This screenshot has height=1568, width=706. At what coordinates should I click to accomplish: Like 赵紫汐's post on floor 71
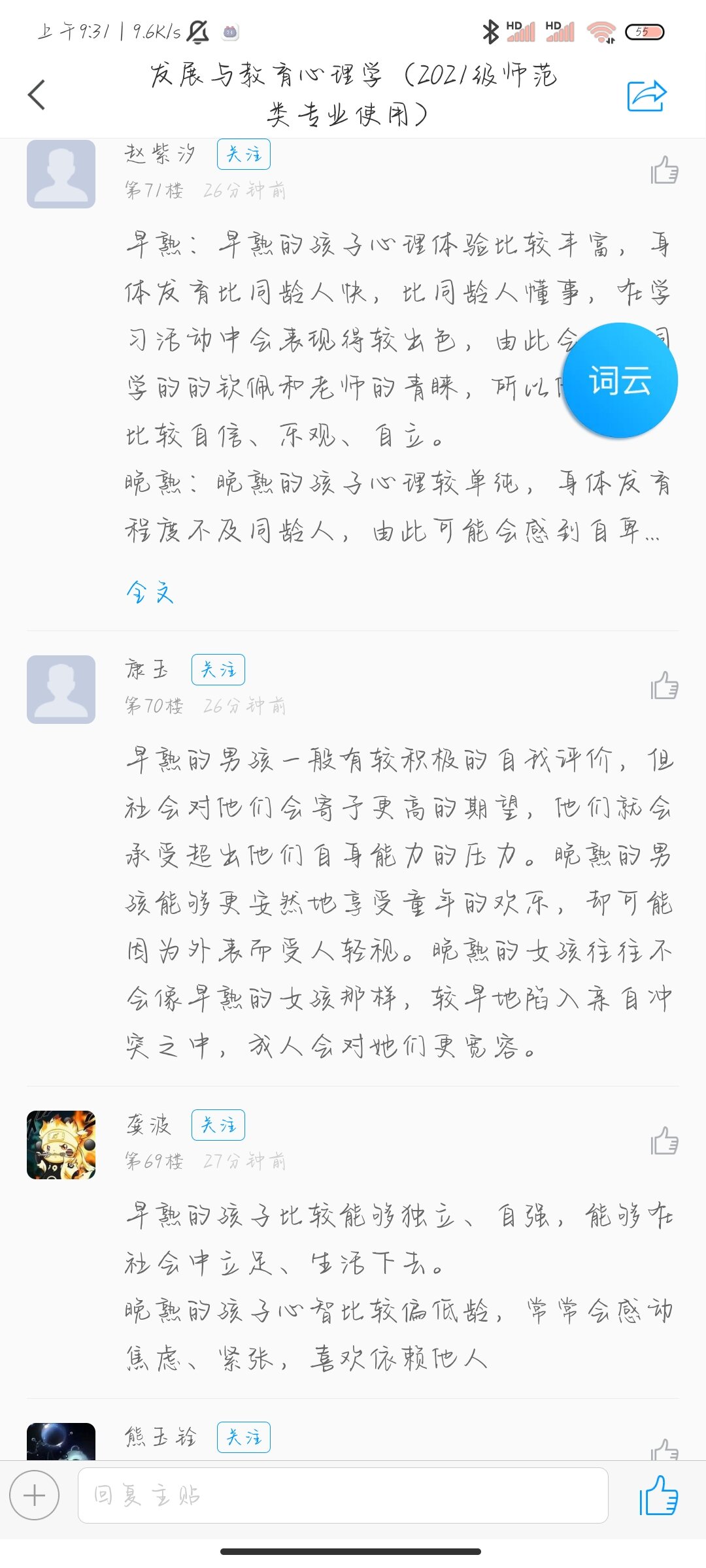point(664,171)
